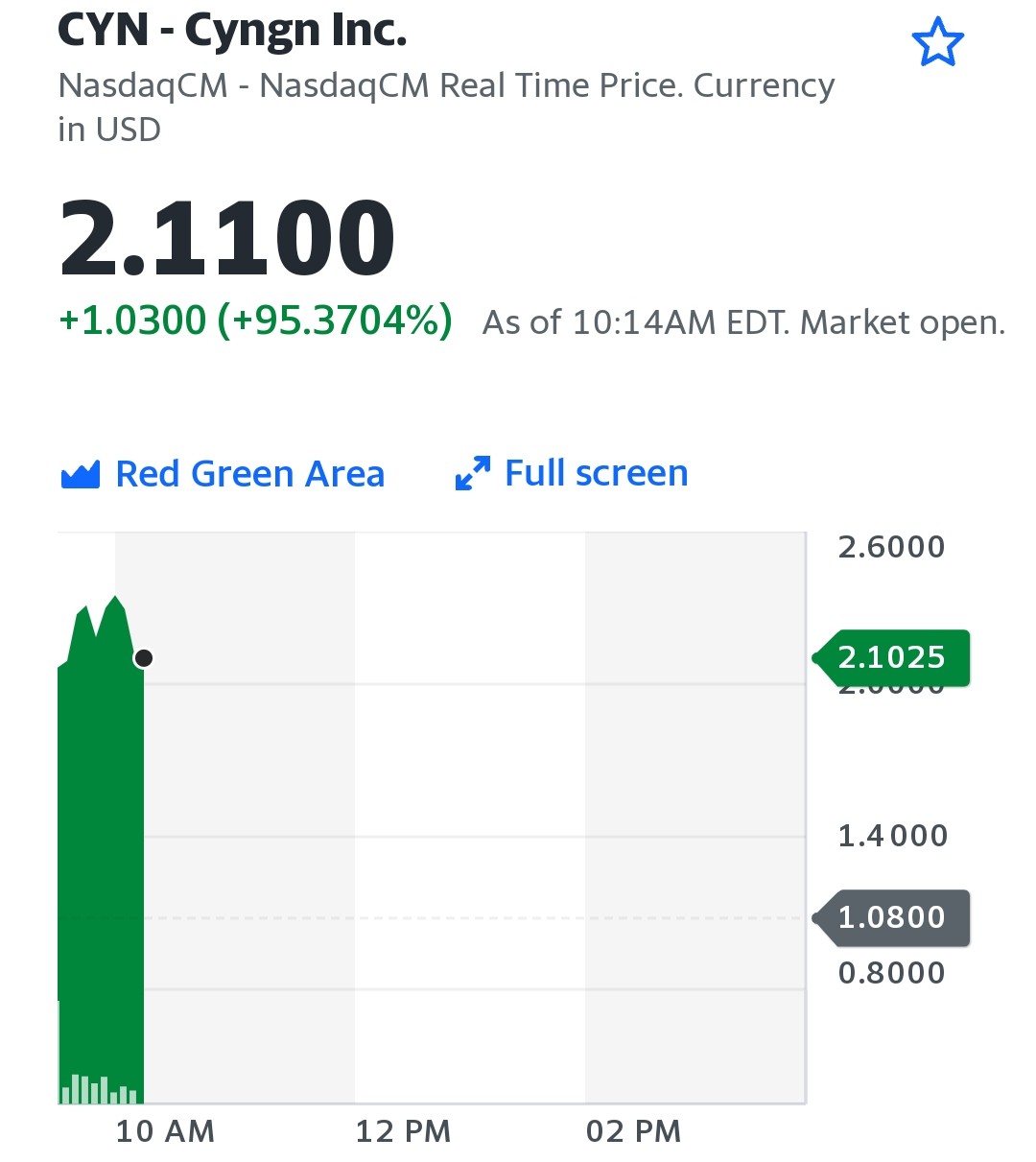
Task: Add CYN to watchlist with star icon
Action: coord(936,43)
